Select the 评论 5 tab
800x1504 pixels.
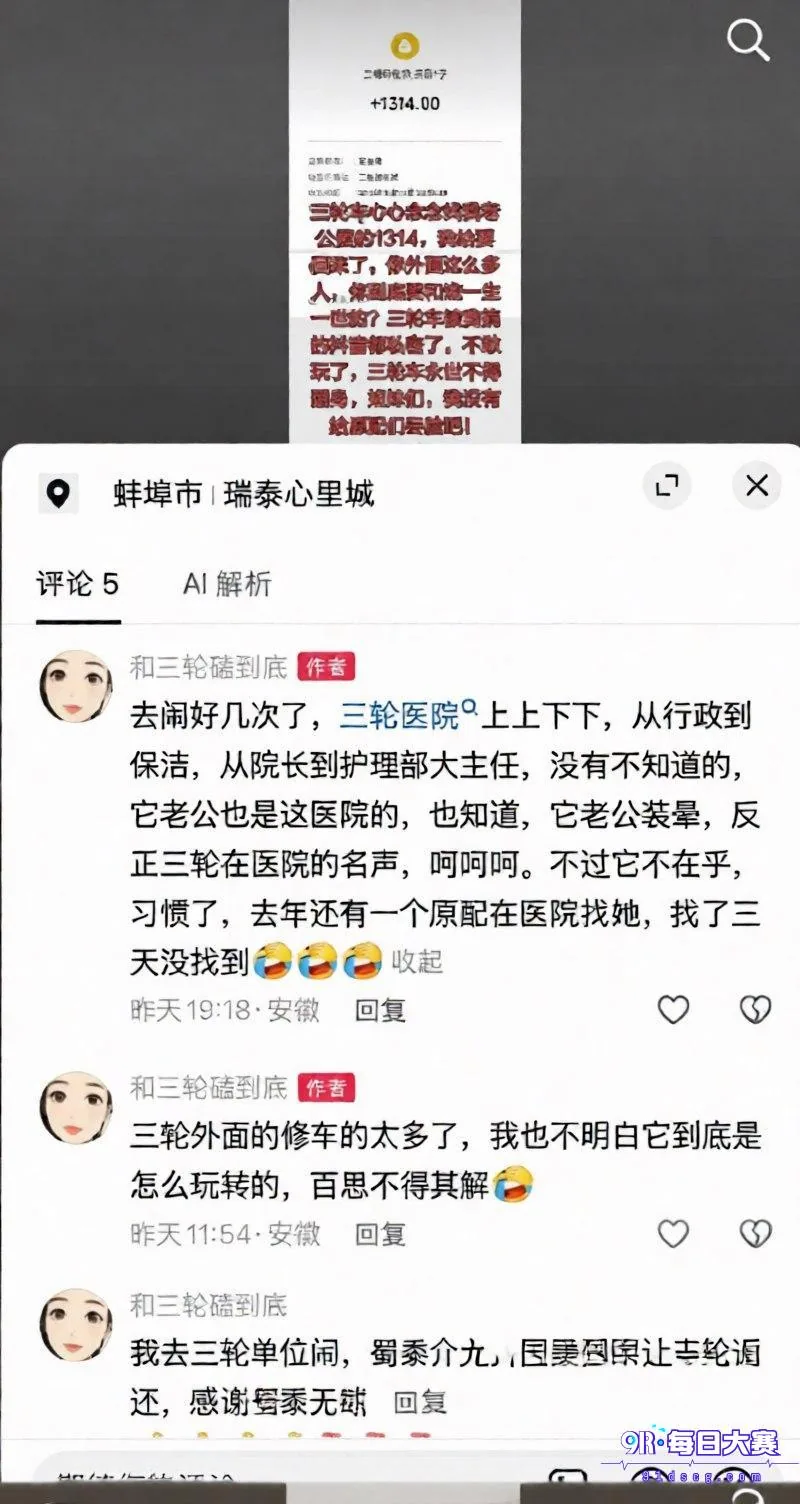pyautogui.click(x=78, y=584)
